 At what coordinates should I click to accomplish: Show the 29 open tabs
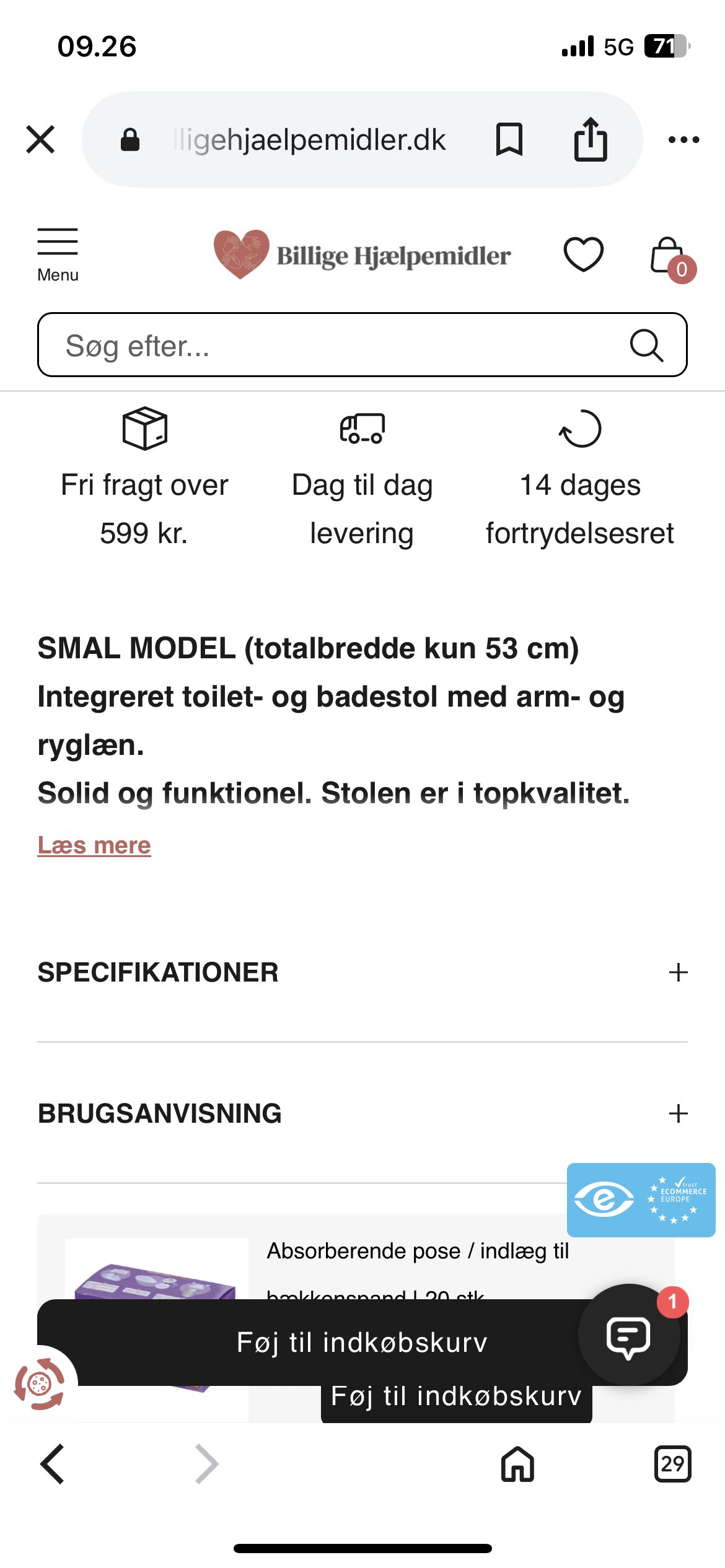click(x=672, y=1464)
